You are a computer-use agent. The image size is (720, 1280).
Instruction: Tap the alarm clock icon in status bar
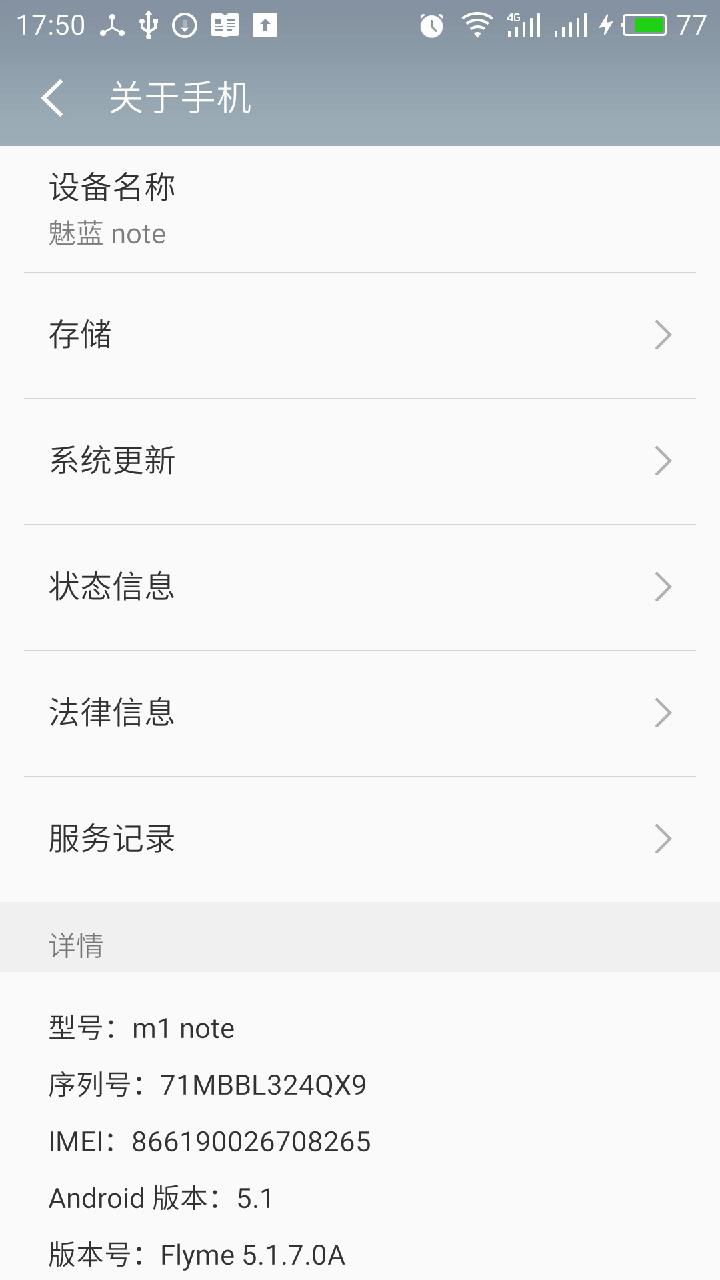coord(430,25)
